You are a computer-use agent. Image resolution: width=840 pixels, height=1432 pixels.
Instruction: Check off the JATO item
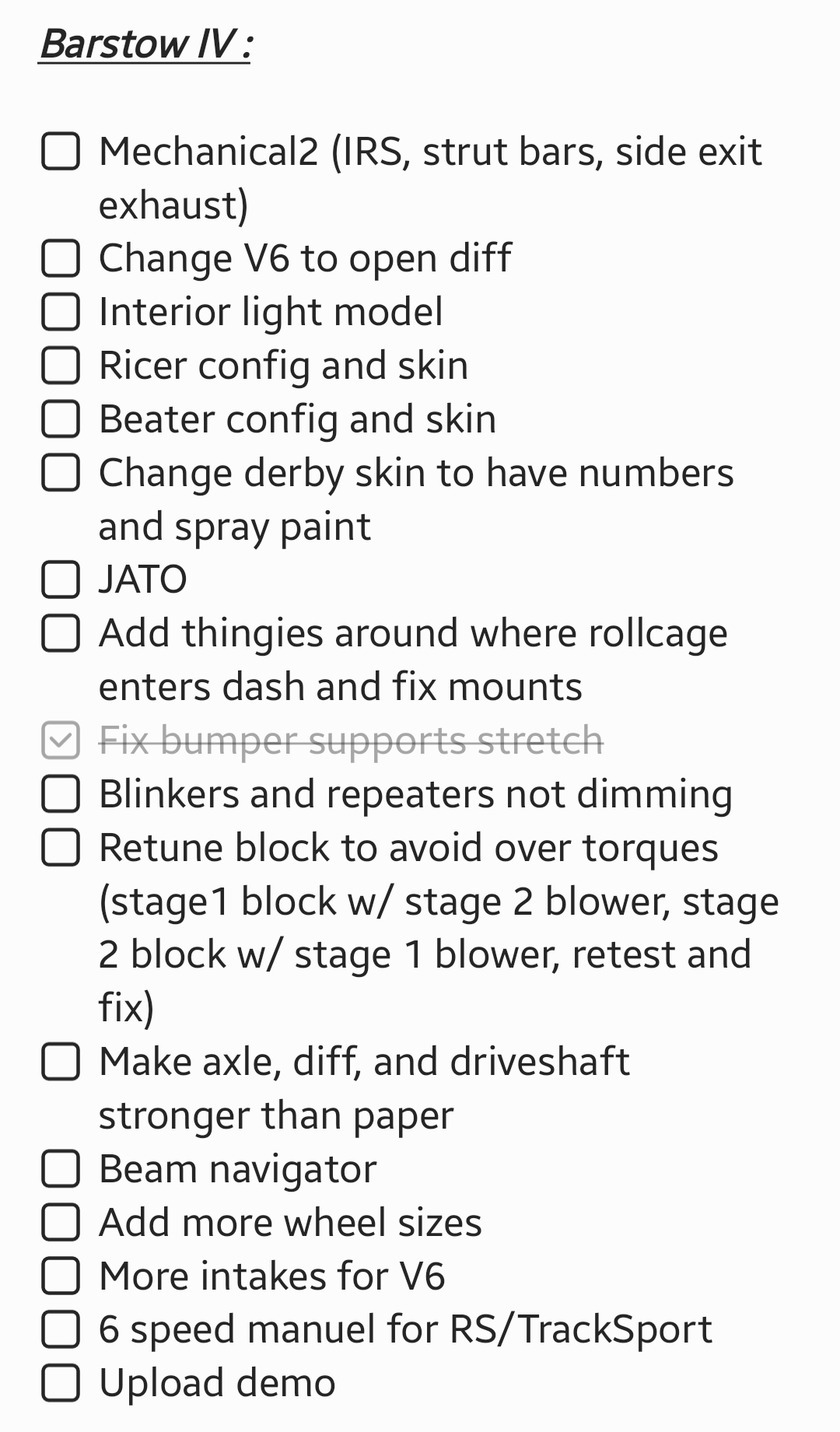pyautogui.click(x=61, y=579)
